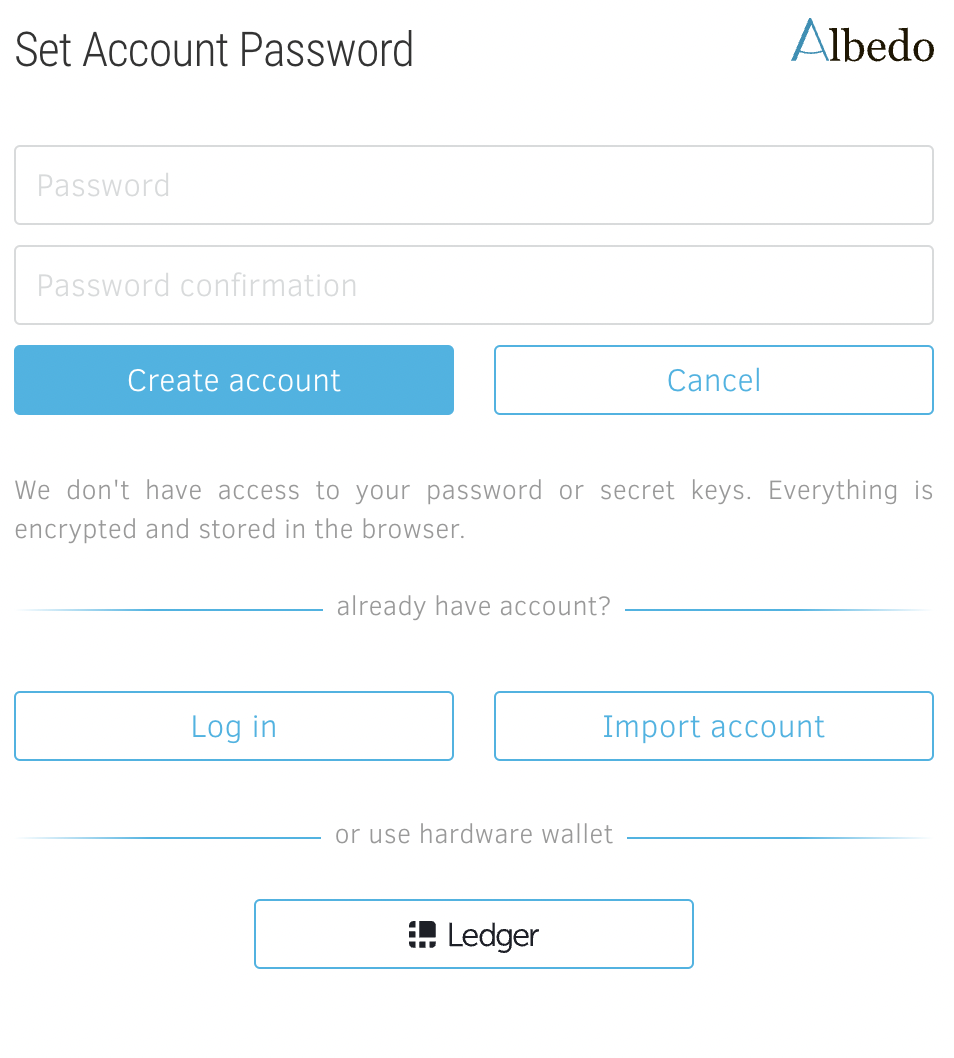Tap the Create account button
954x1058 pixels.
click(x=234, y=380)
